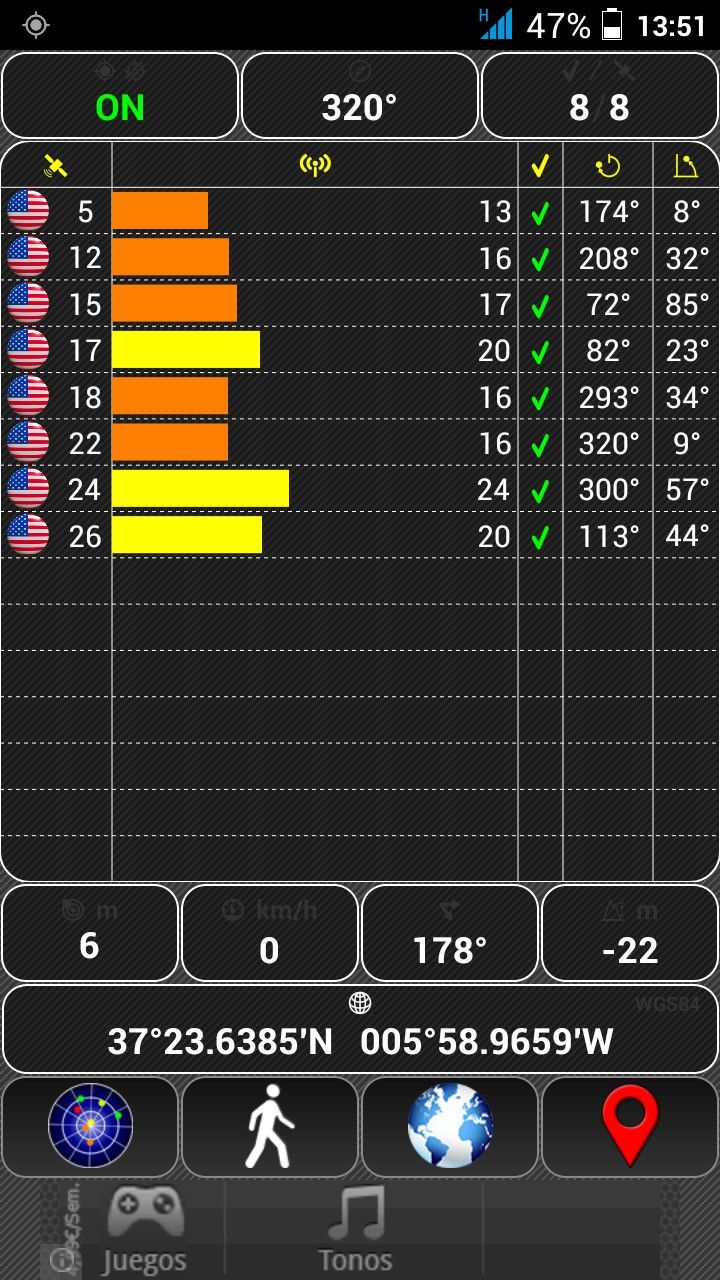Open the red location pin

pyautogui.click(x=630, y=1126)
